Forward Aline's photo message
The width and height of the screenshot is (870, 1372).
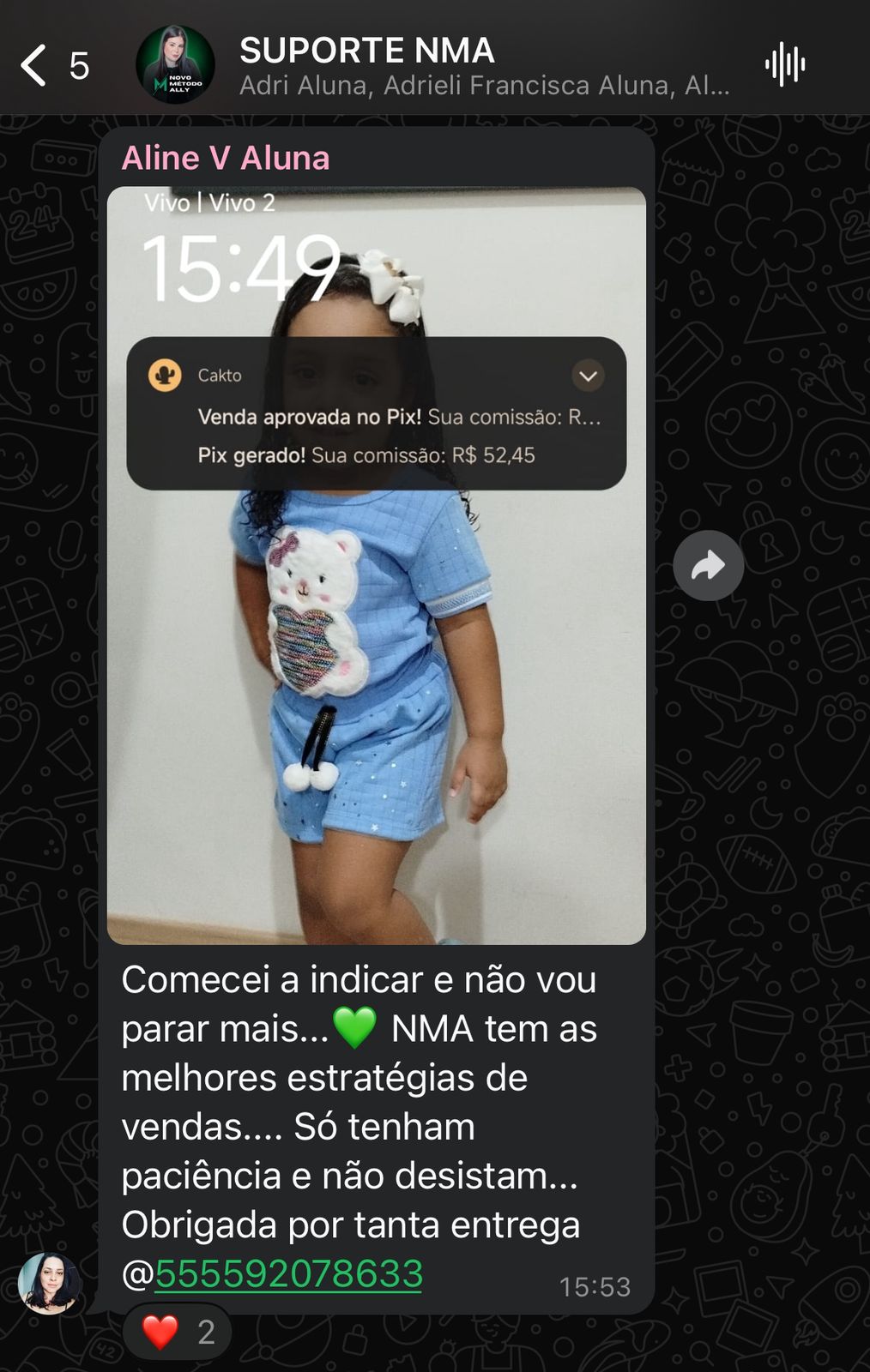coord(708,565)
